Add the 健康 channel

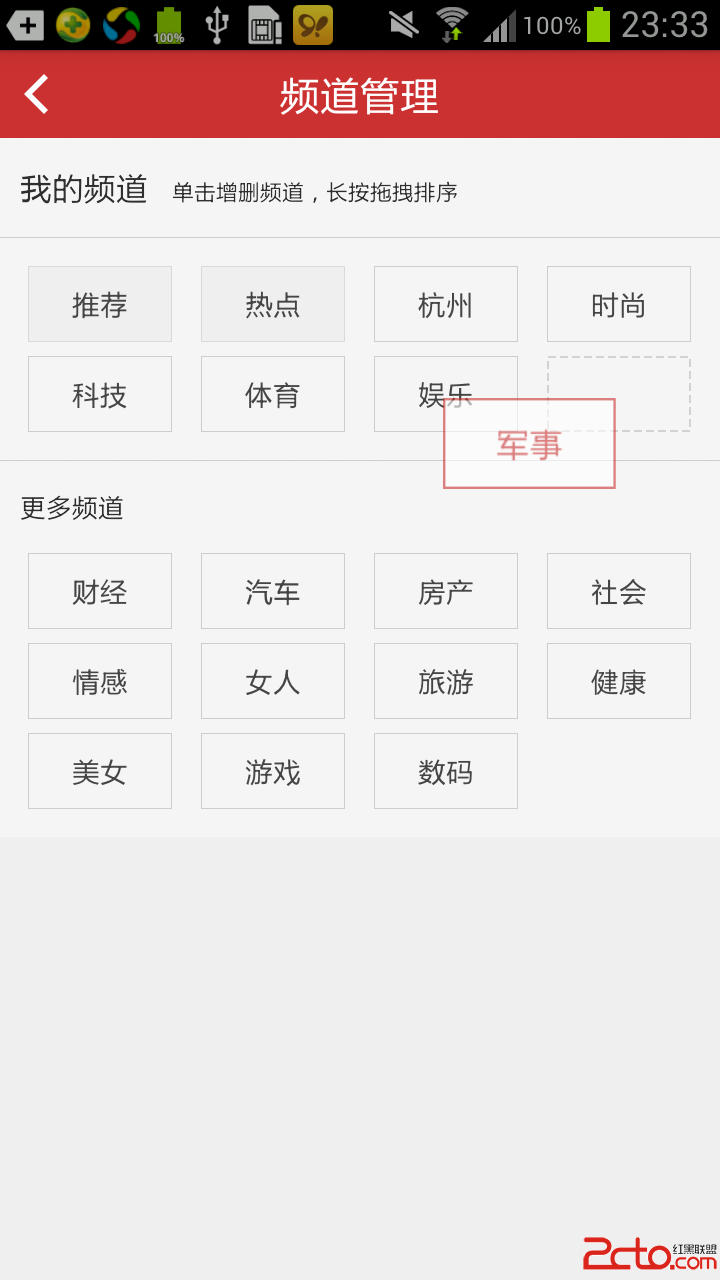point(618,681)
